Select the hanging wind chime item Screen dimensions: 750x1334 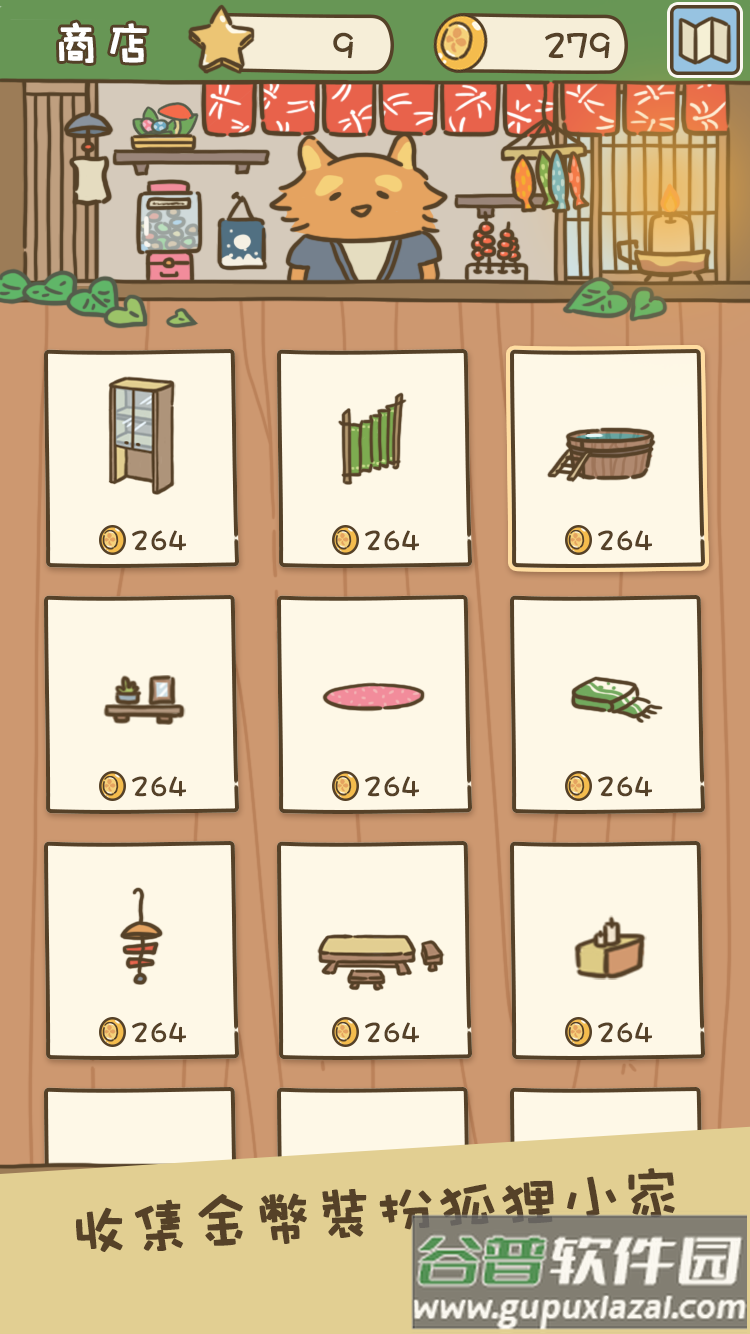point(141,950)
